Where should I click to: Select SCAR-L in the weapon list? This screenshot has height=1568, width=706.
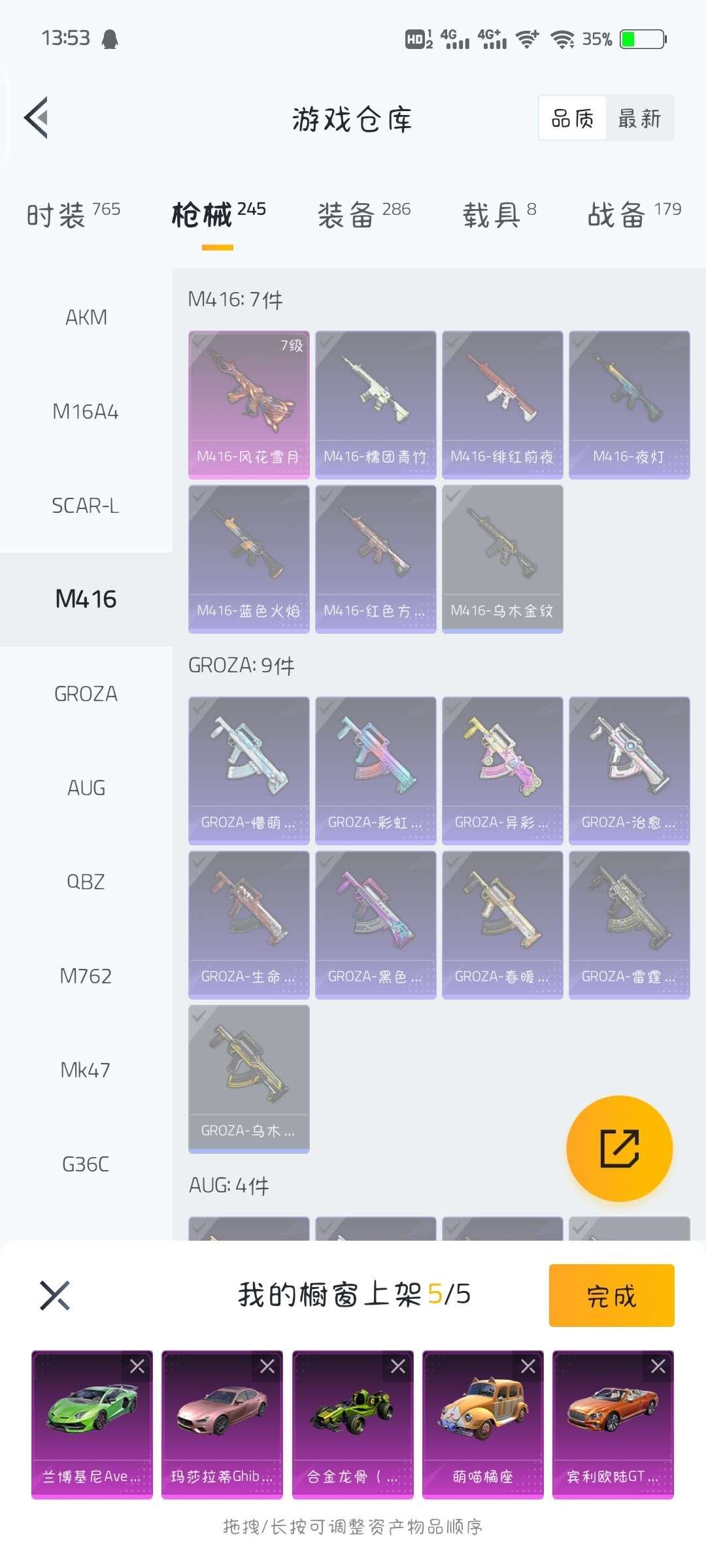click(86, 506)
